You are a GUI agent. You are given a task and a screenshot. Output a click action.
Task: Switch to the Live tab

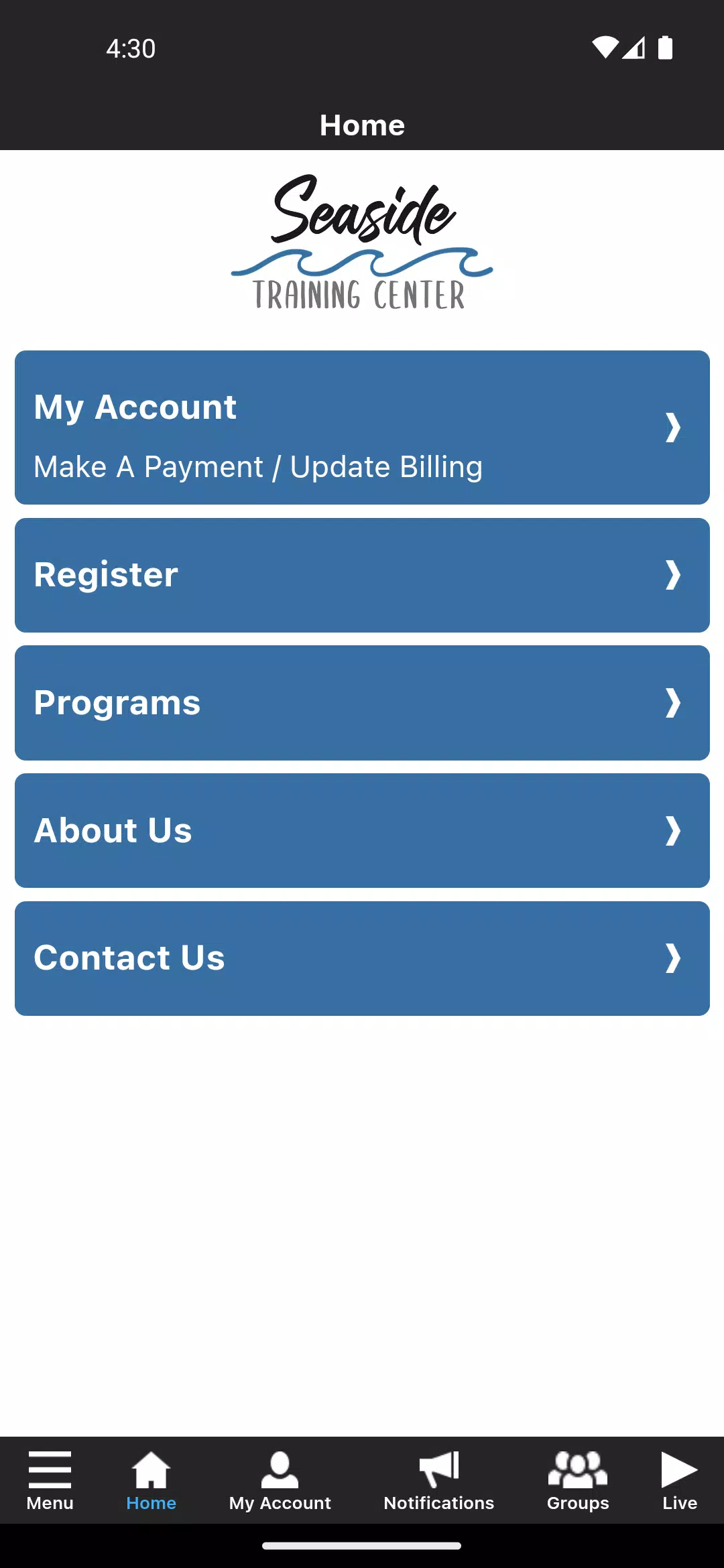coord(679,1481)
